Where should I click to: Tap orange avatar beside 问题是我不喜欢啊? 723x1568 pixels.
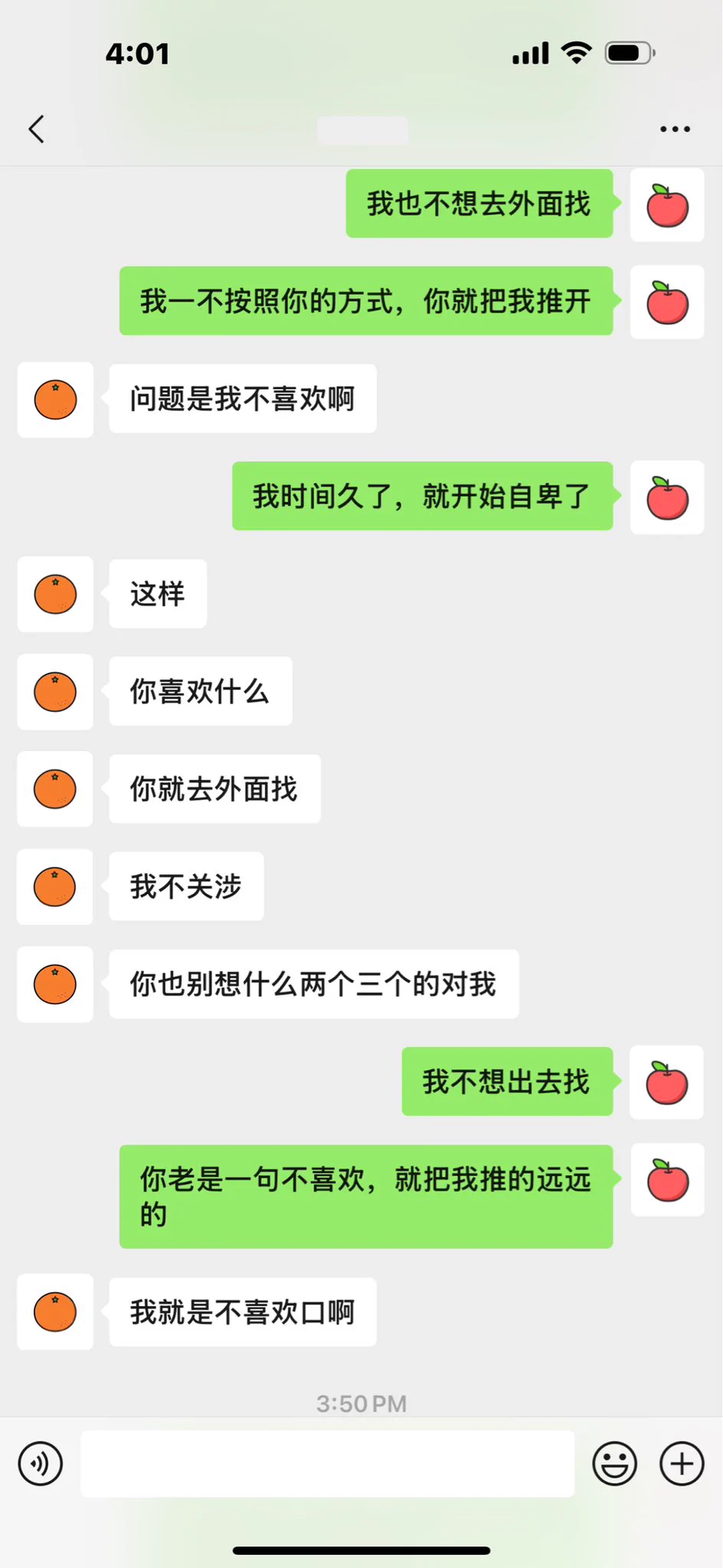(55, 400)
